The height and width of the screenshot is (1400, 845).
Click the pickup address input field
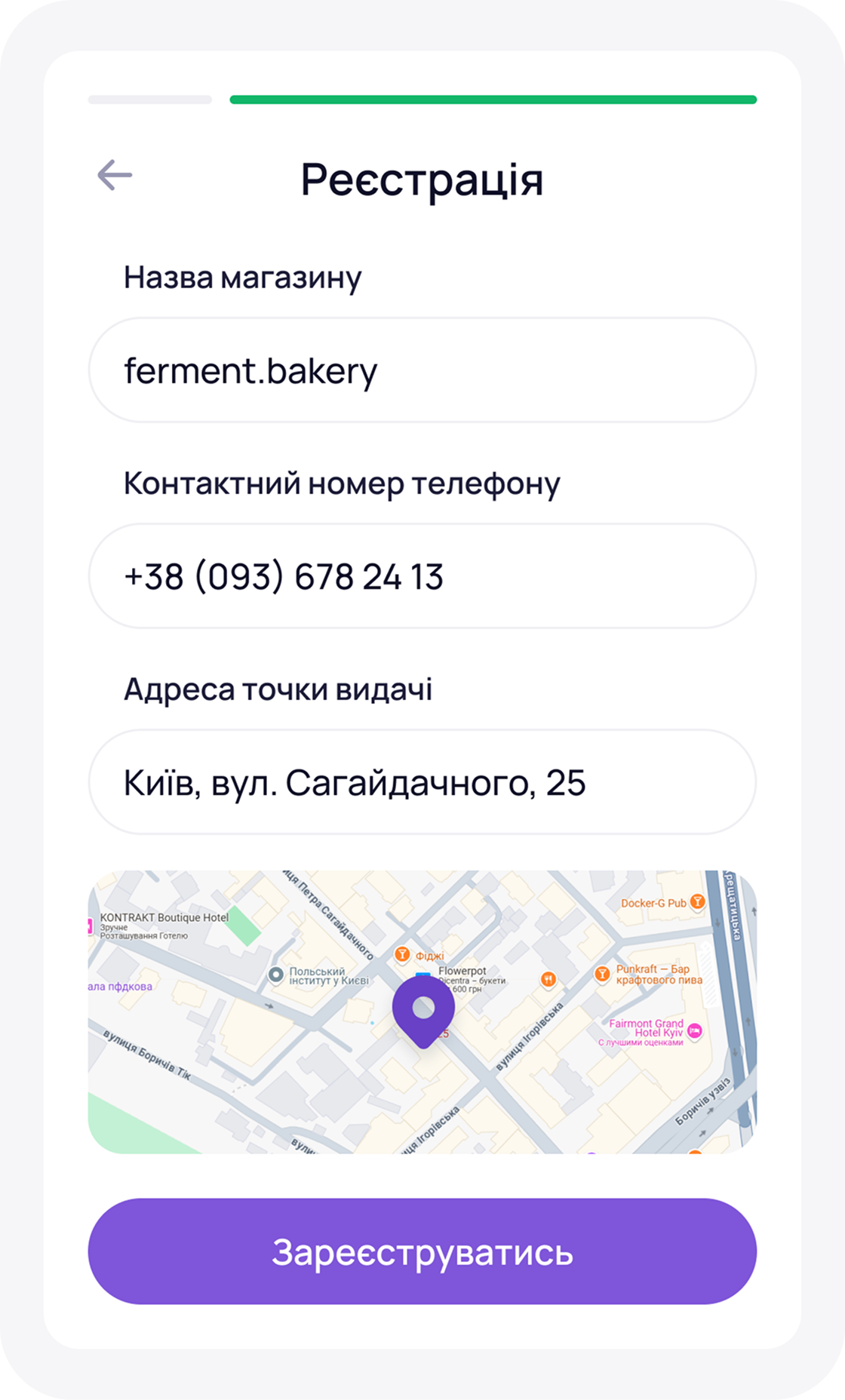pyautogui.click(x=421, y=783)
